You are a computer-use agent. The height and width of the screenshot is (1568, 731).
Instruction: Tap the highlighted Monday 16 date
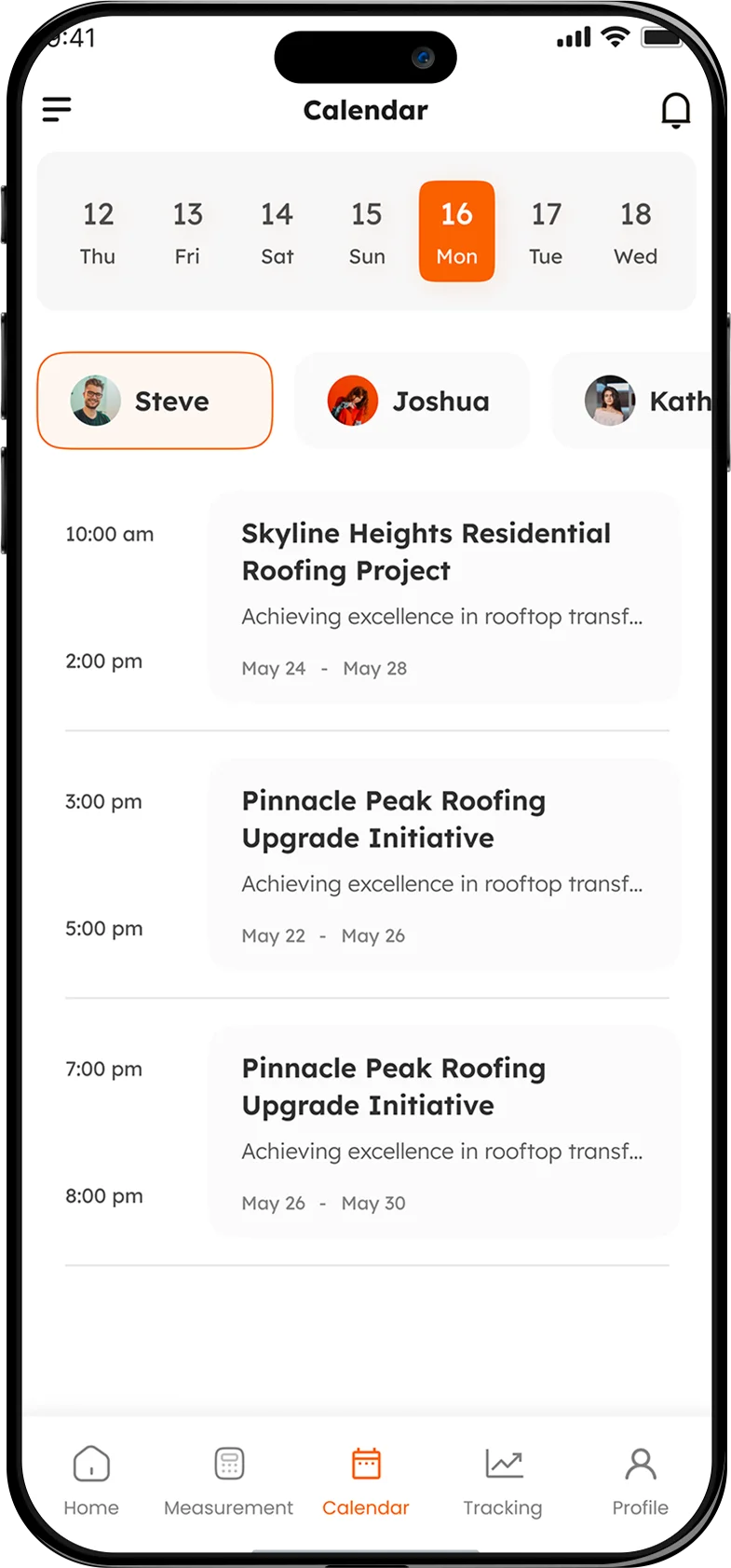(x=456, y=232)
